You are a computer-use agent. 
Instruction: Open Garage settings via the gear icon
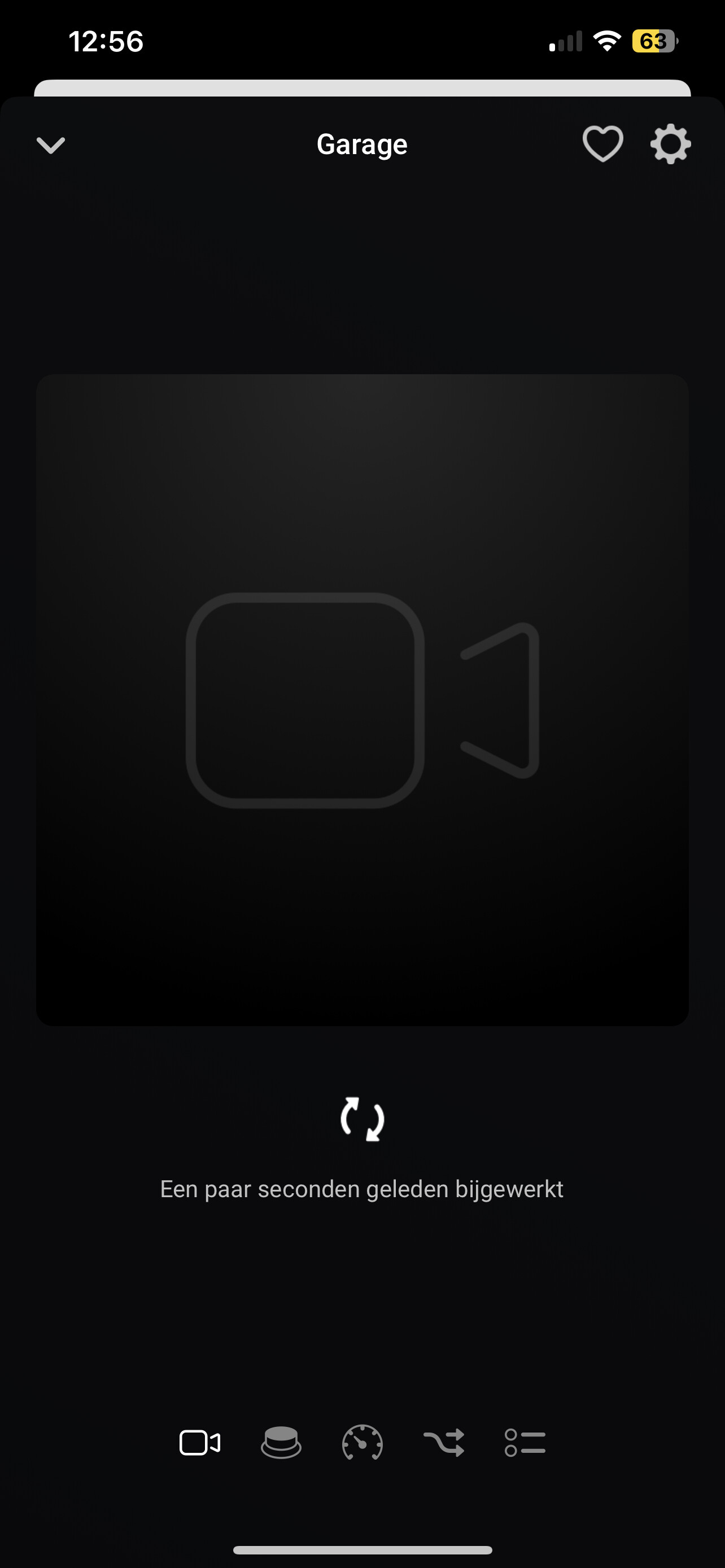point(670,144)
